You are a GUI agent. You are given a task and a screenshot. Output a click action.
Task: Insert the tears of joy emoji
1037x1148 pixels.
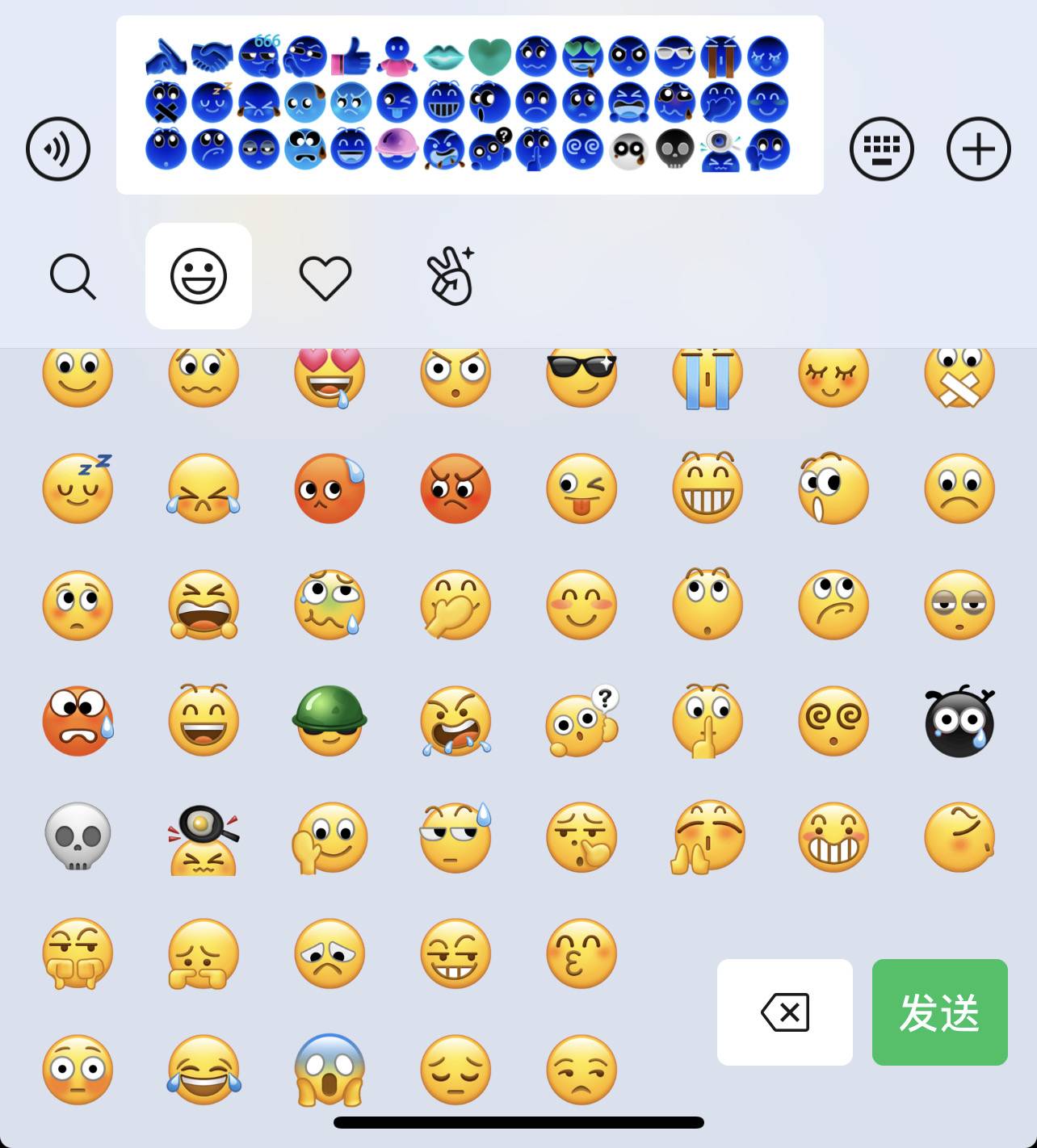tap(204, 1069)
